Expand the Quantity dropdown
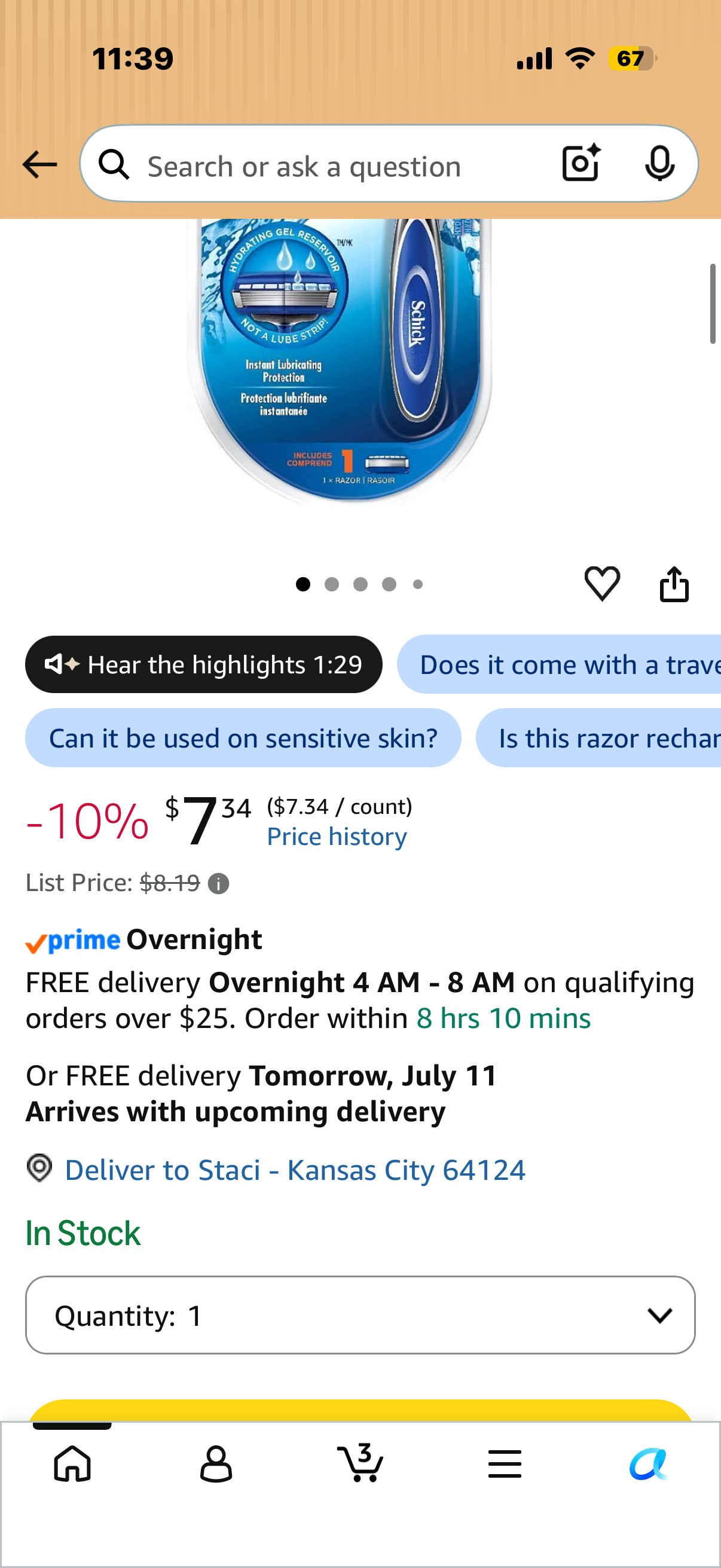Image resolution: width=721 pixels, height=1568 pixels. coord(360,1316)
